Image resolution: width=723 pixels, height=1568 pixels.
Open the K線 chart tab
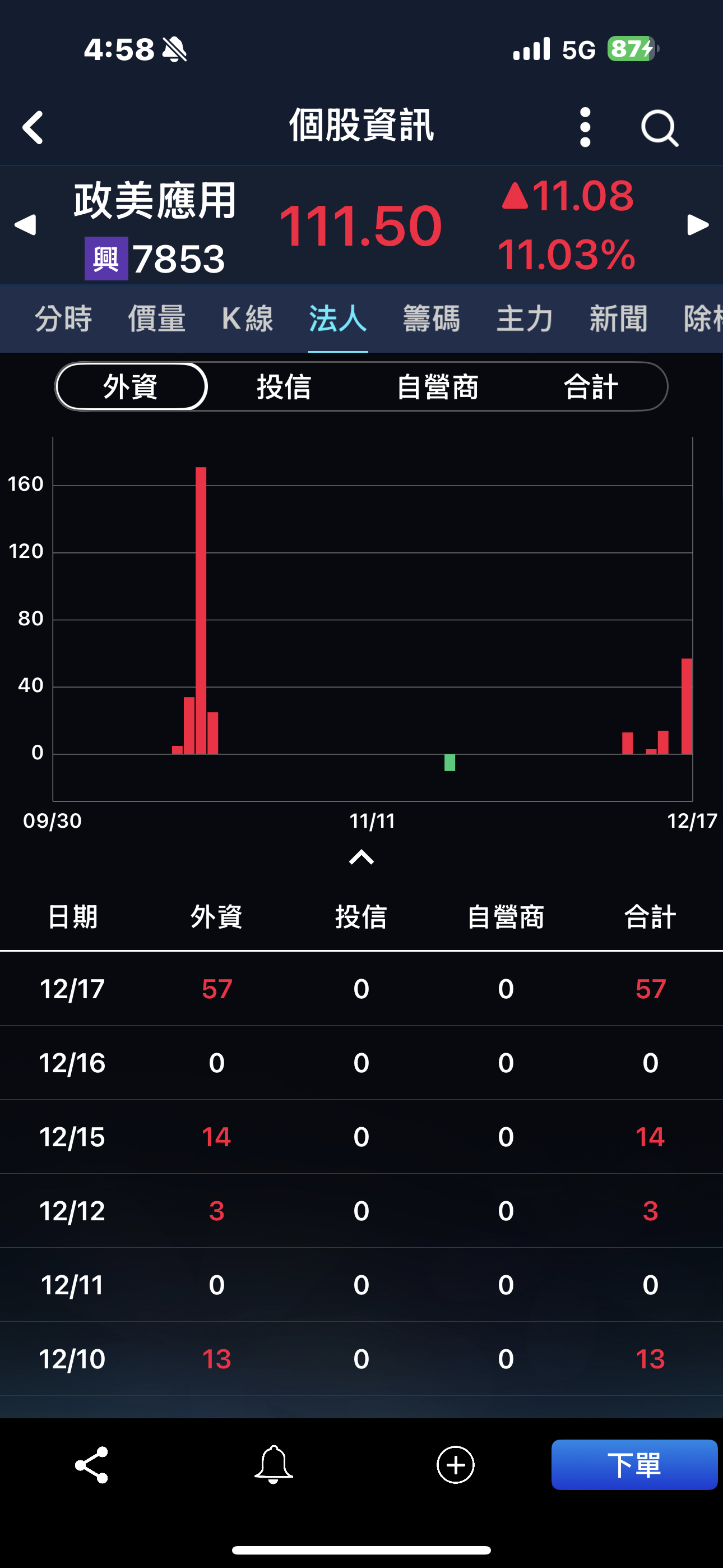(247, 319)
